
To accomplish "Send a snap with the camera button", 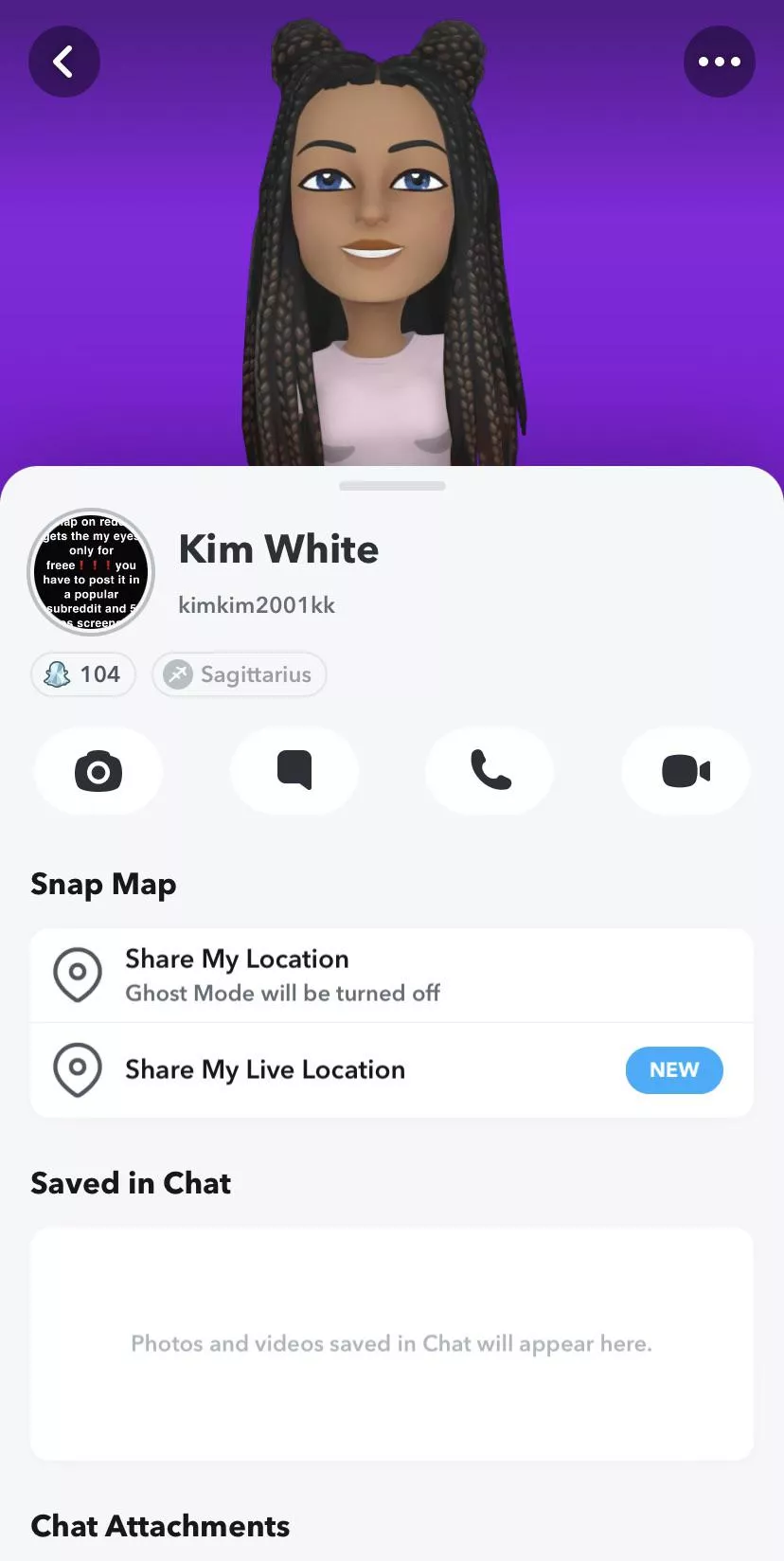I will pyautogui.click(x=98, y=771).
